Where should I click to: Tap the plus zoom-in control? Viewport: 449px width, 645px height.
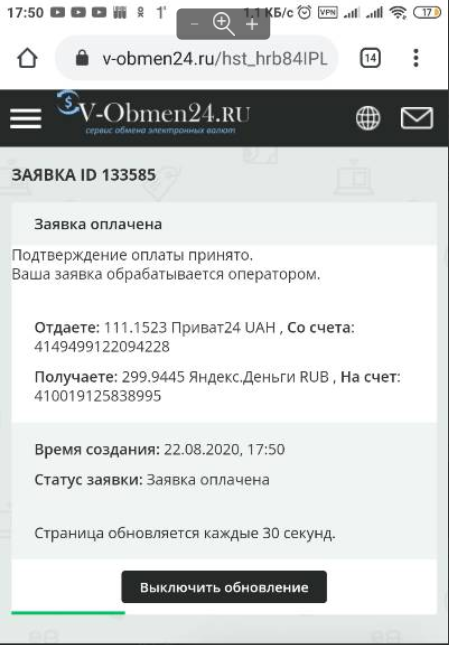pos(252,24)
